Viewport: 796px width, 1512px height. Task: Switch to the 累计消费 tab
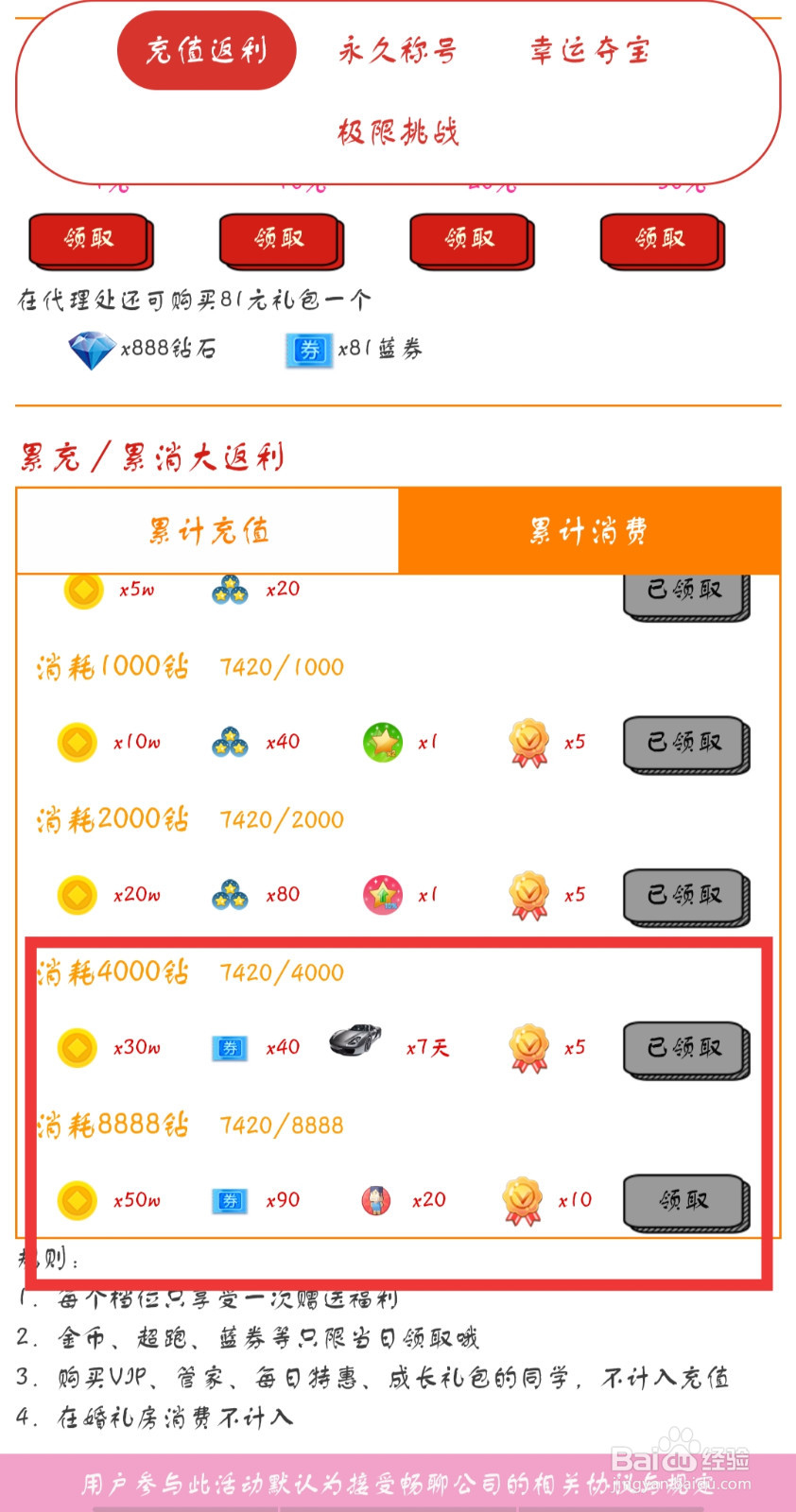590,531
